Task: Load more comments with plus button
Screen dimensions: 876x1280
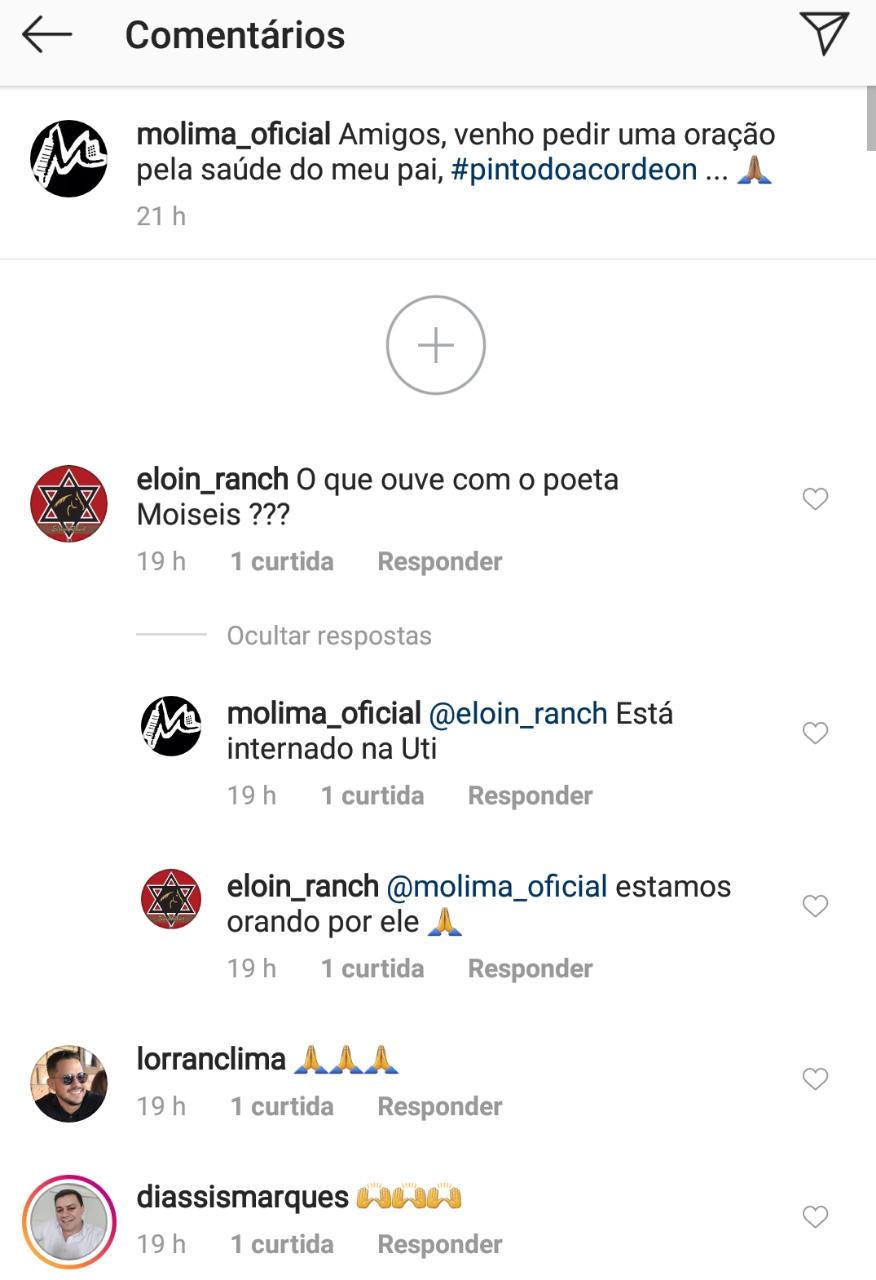Action: (435, 345)
